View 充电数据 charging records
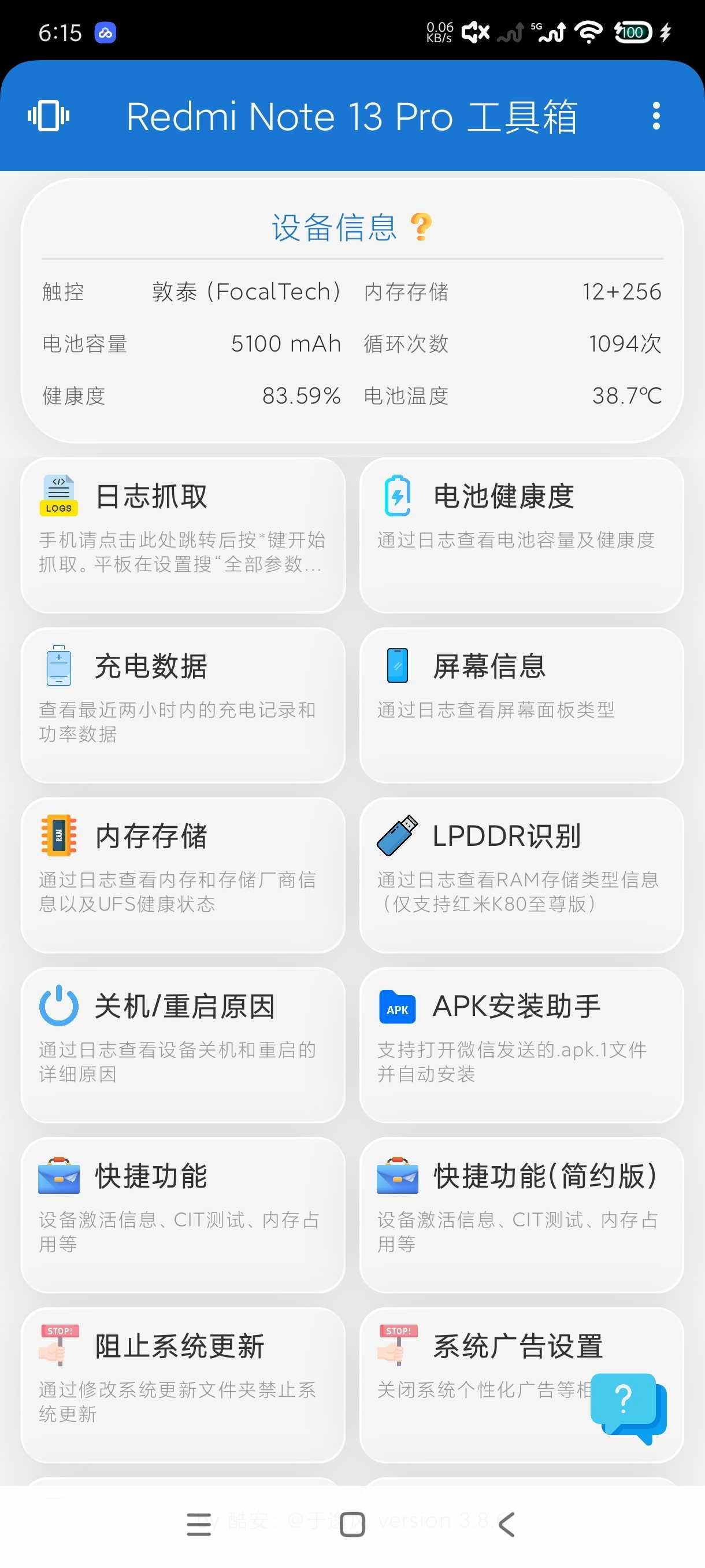The width and height of the screenshot is (705, 1568). (183, 705)
